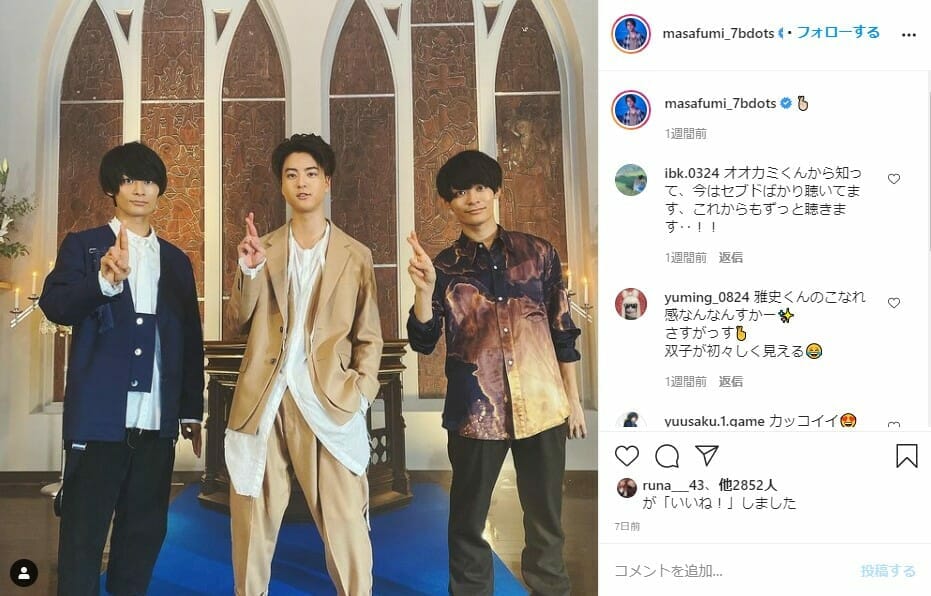Reply to ibk.0324's comment
Viewport: 931px width, 596px height.
point(730,257)
